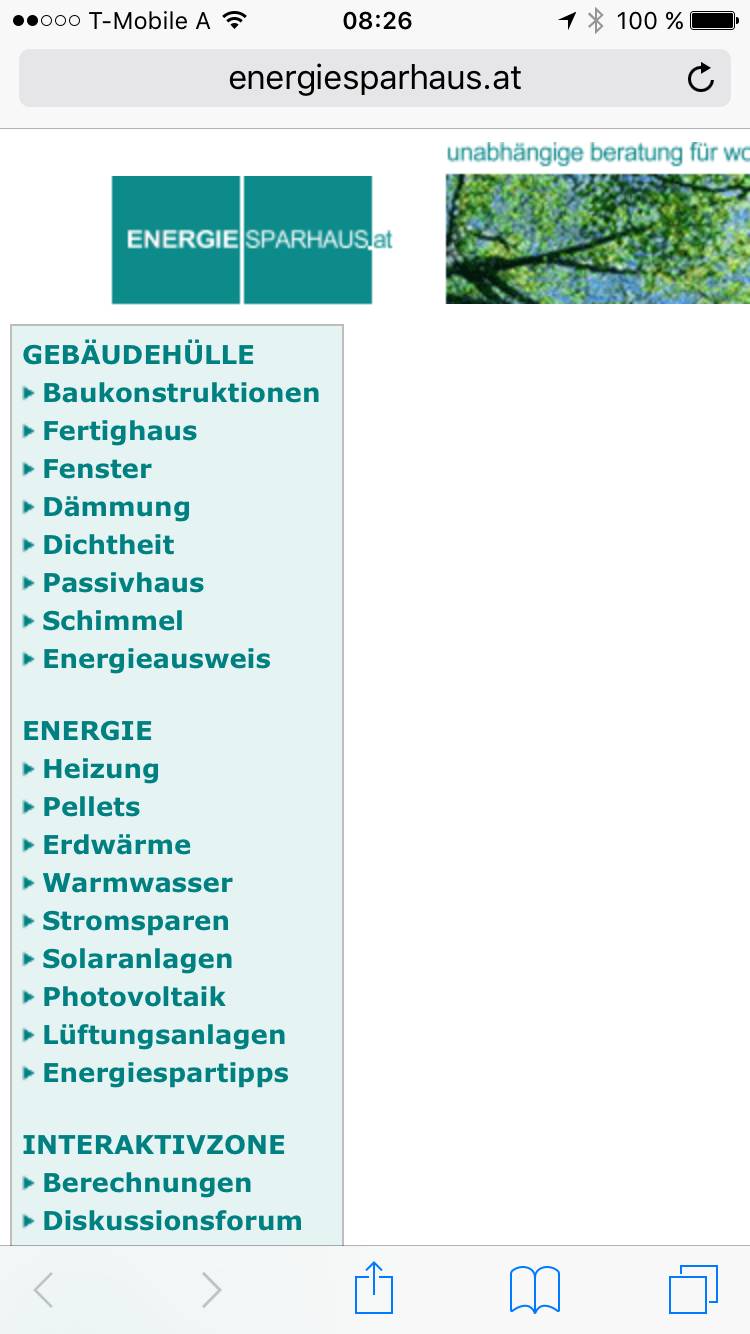
Task: Open the Photovoltaik link
Action: (134, 997)
